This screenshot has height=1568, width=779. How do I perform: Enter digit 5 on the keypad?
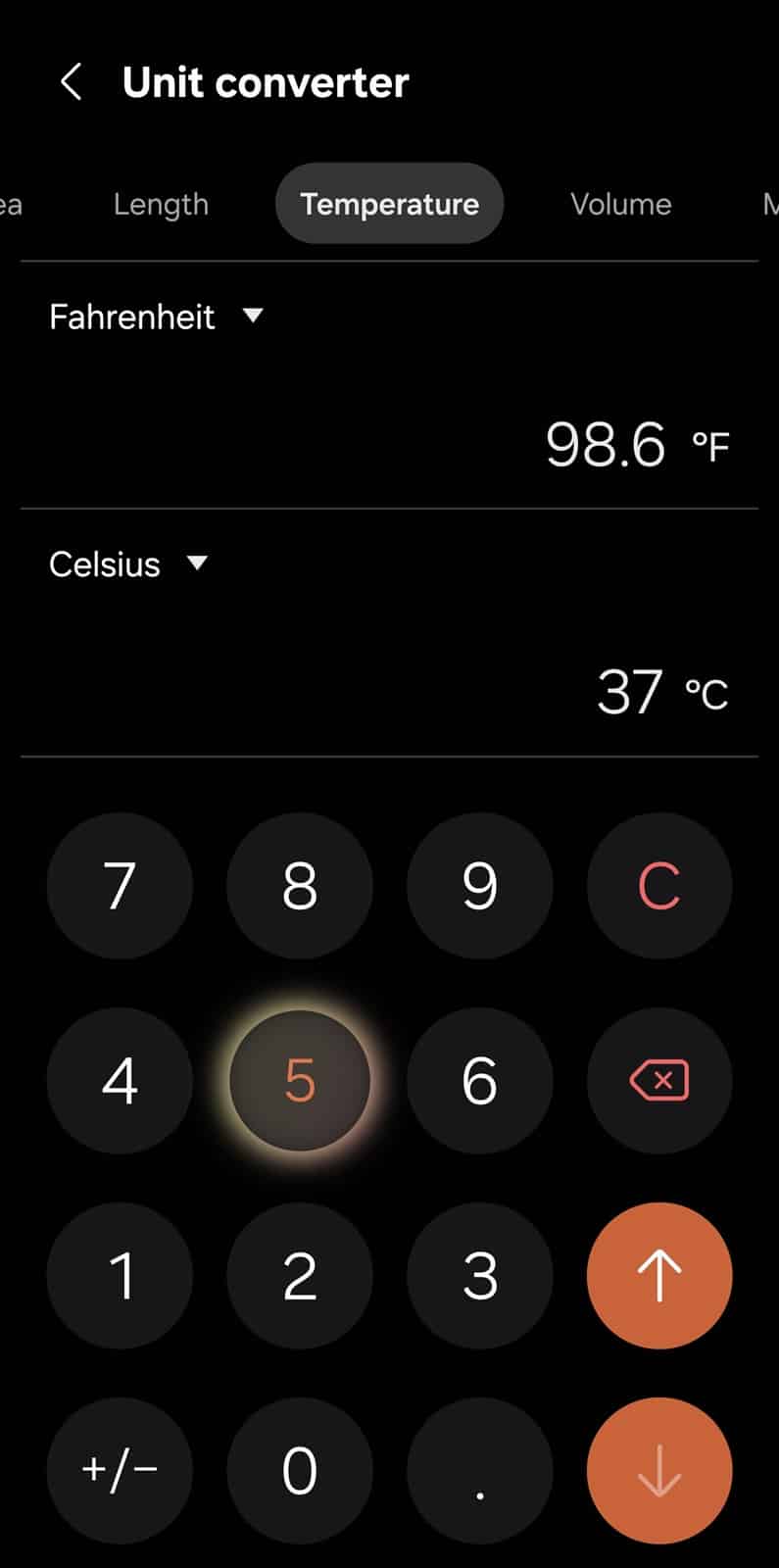(300, 1081)
